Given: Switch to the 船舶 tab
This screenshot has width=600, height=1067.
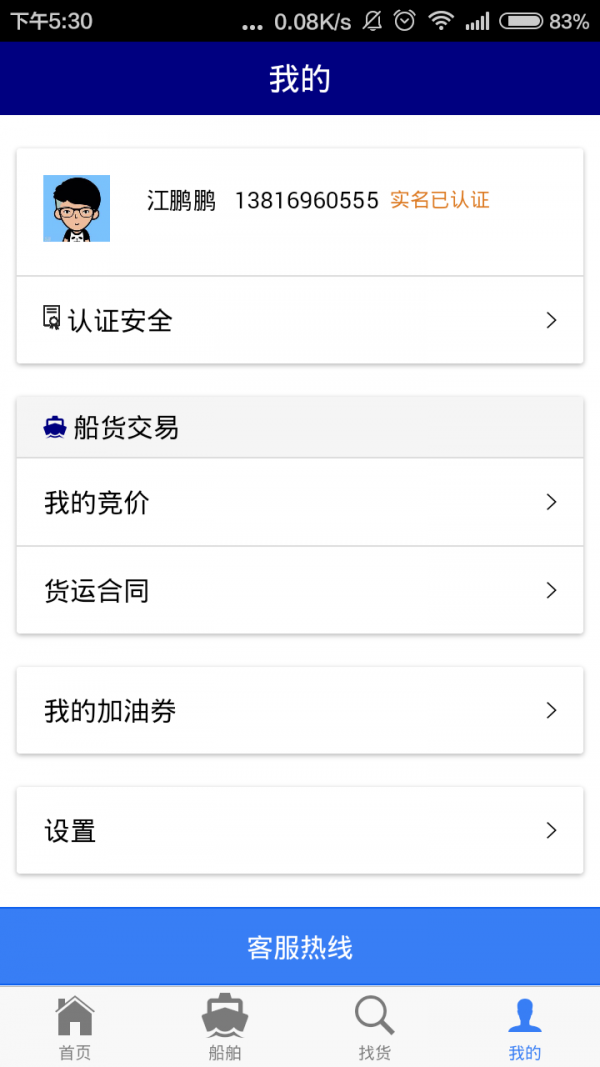Looking at the screenshot, I should 225,1028.
